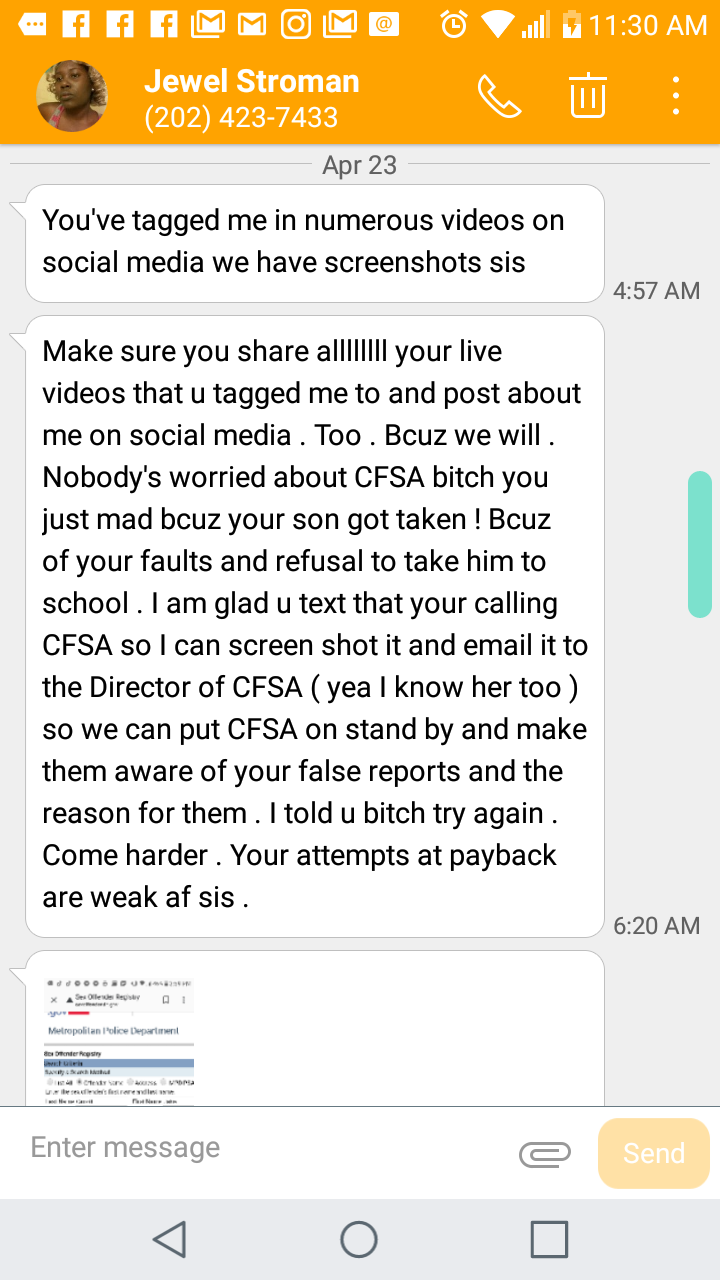Attach a file with the paperclip icon
The height and width of the screenshot is (1280, 720).
545,1154
